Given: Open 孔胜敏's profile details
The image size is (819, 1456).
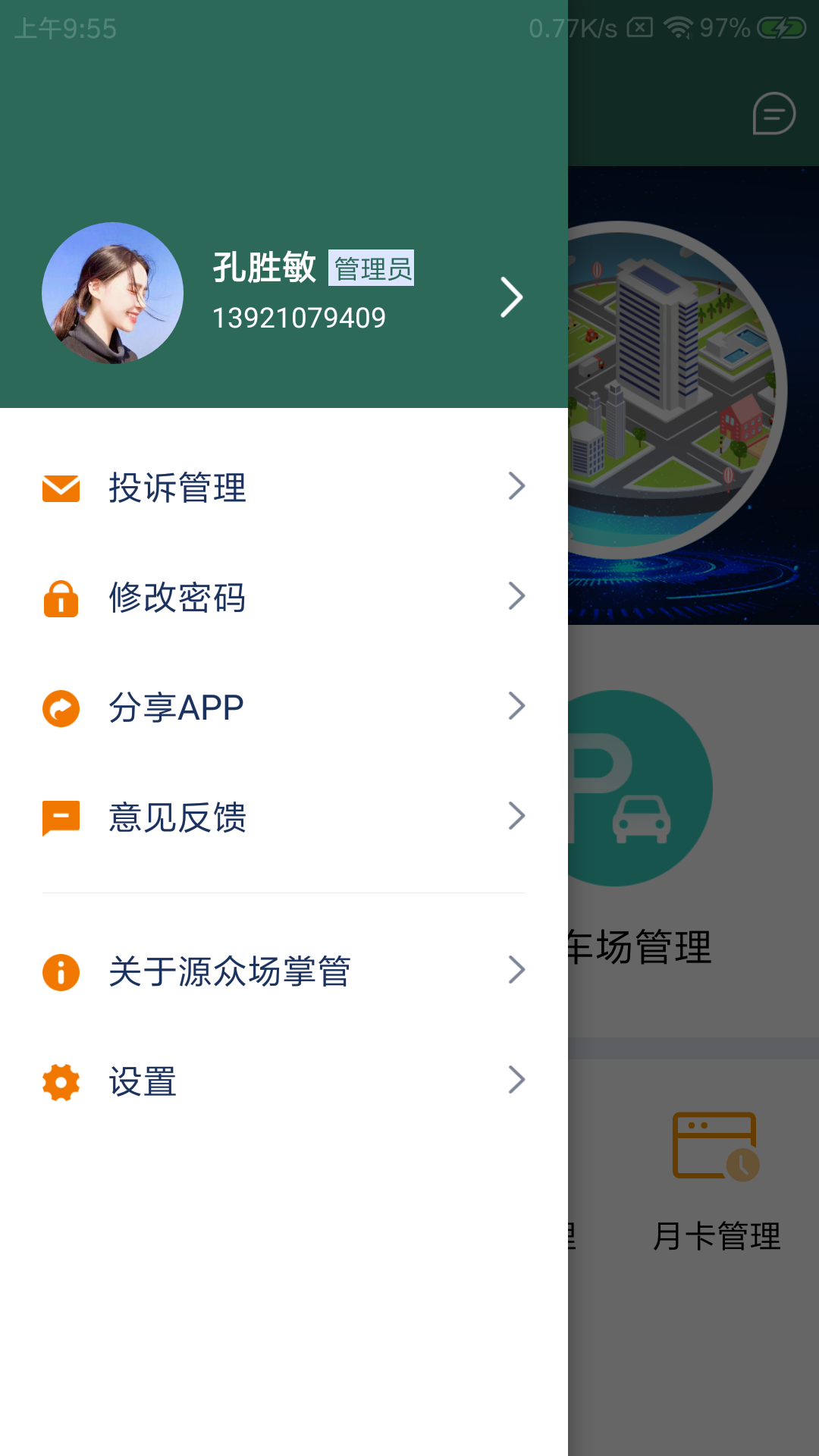Looking at the screenshot, I should point(511,297).
